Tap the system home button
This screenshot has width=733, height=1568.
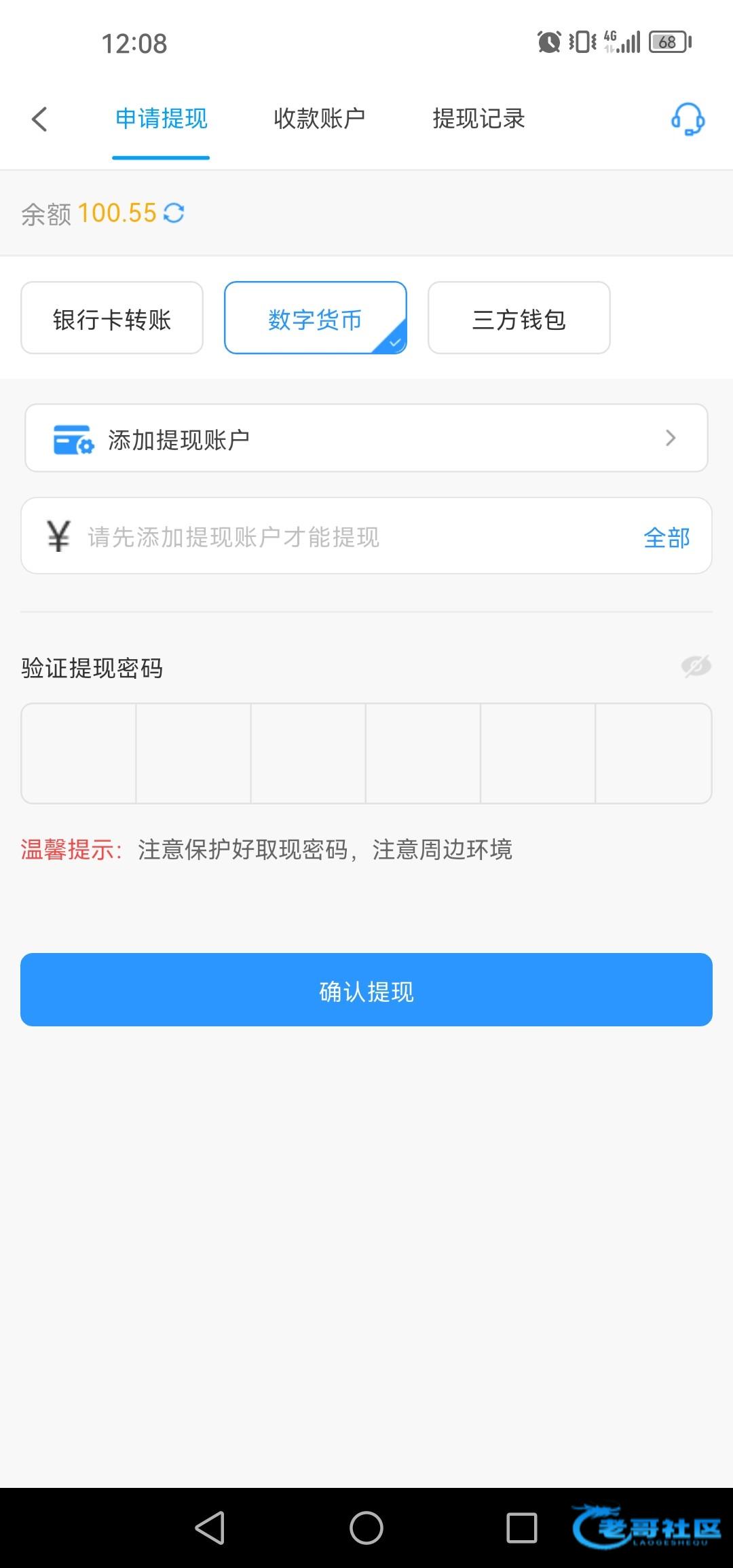(366, 1529)
